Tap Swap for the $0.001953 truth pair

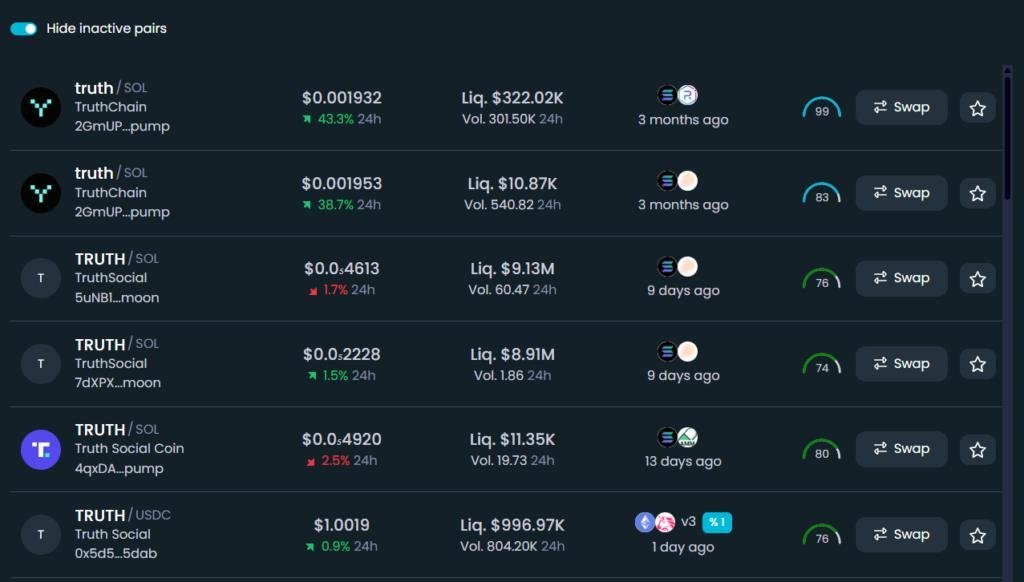tap(901, 193)
